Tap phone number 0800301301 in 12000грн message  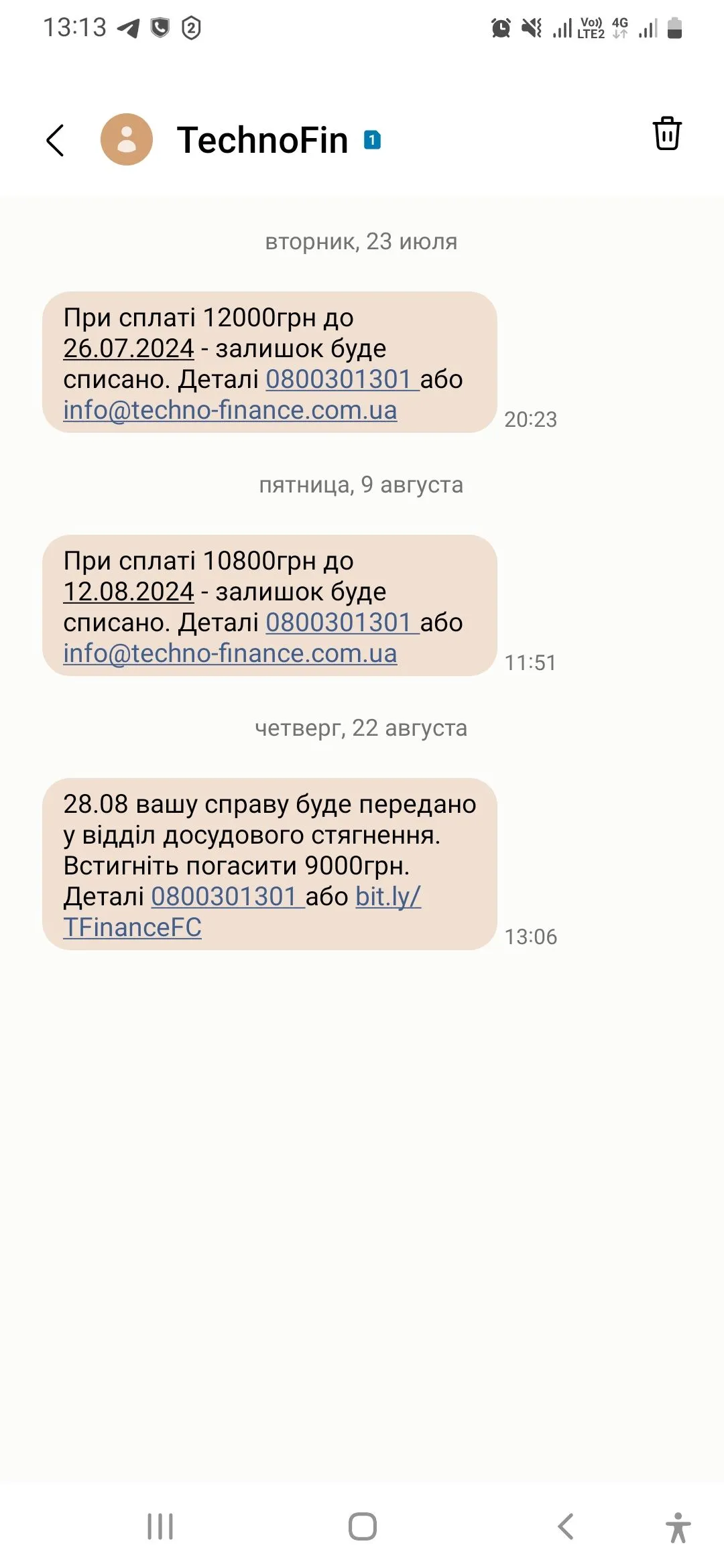[x=339, y=379]
